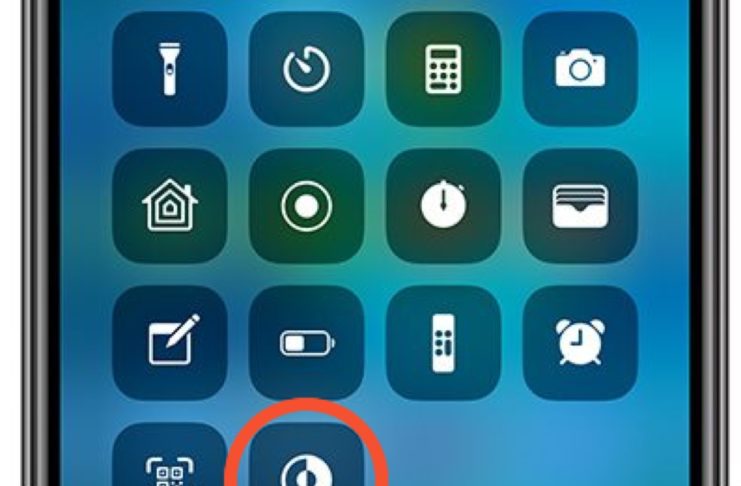Viewport: 741px width, 486px height.
Task: Open the camera
Action: [580, 69]
